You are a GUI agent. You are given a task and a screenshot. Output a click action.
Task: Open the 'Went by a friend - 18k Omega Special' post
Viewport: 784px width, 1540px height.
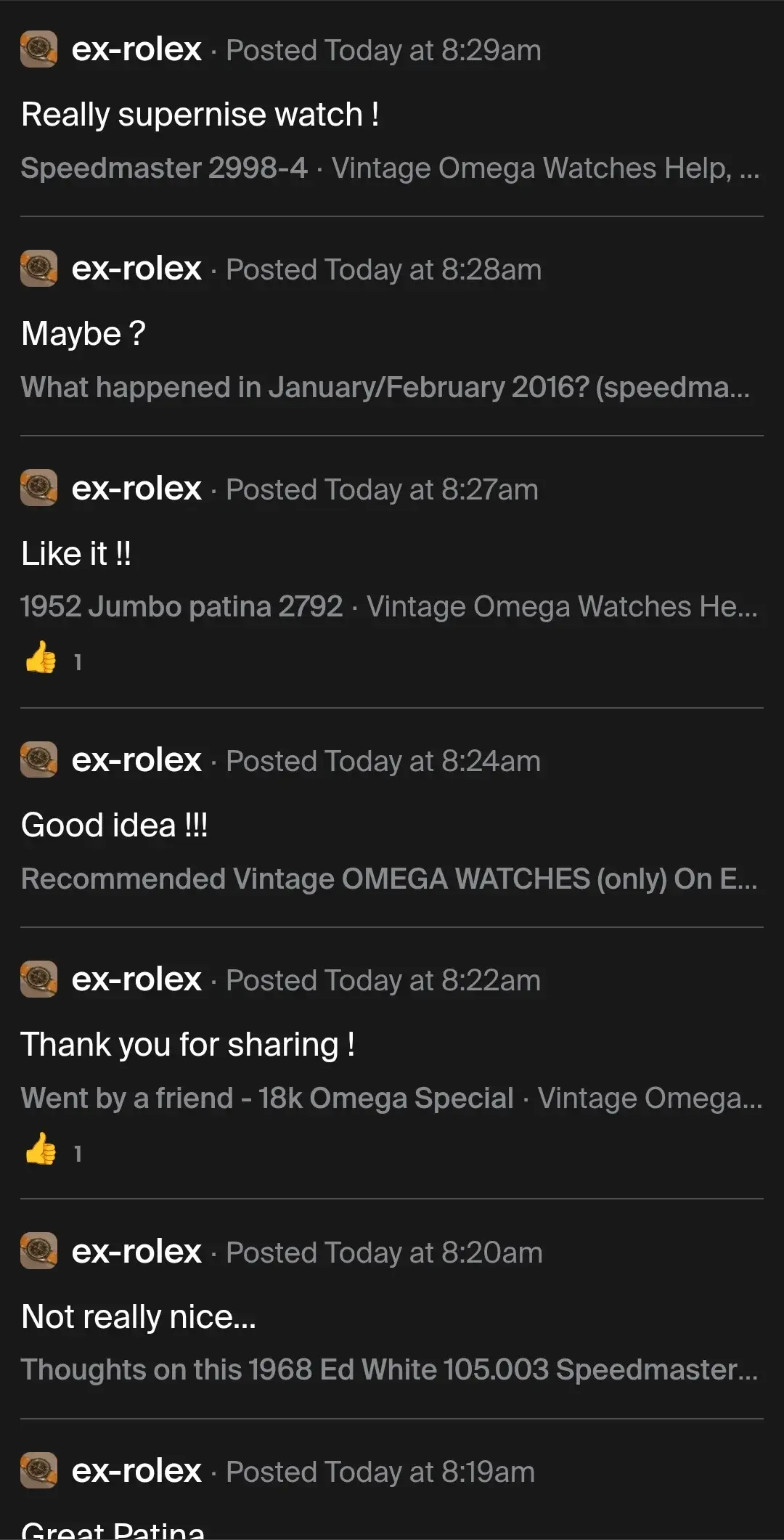pos(266,1098)
